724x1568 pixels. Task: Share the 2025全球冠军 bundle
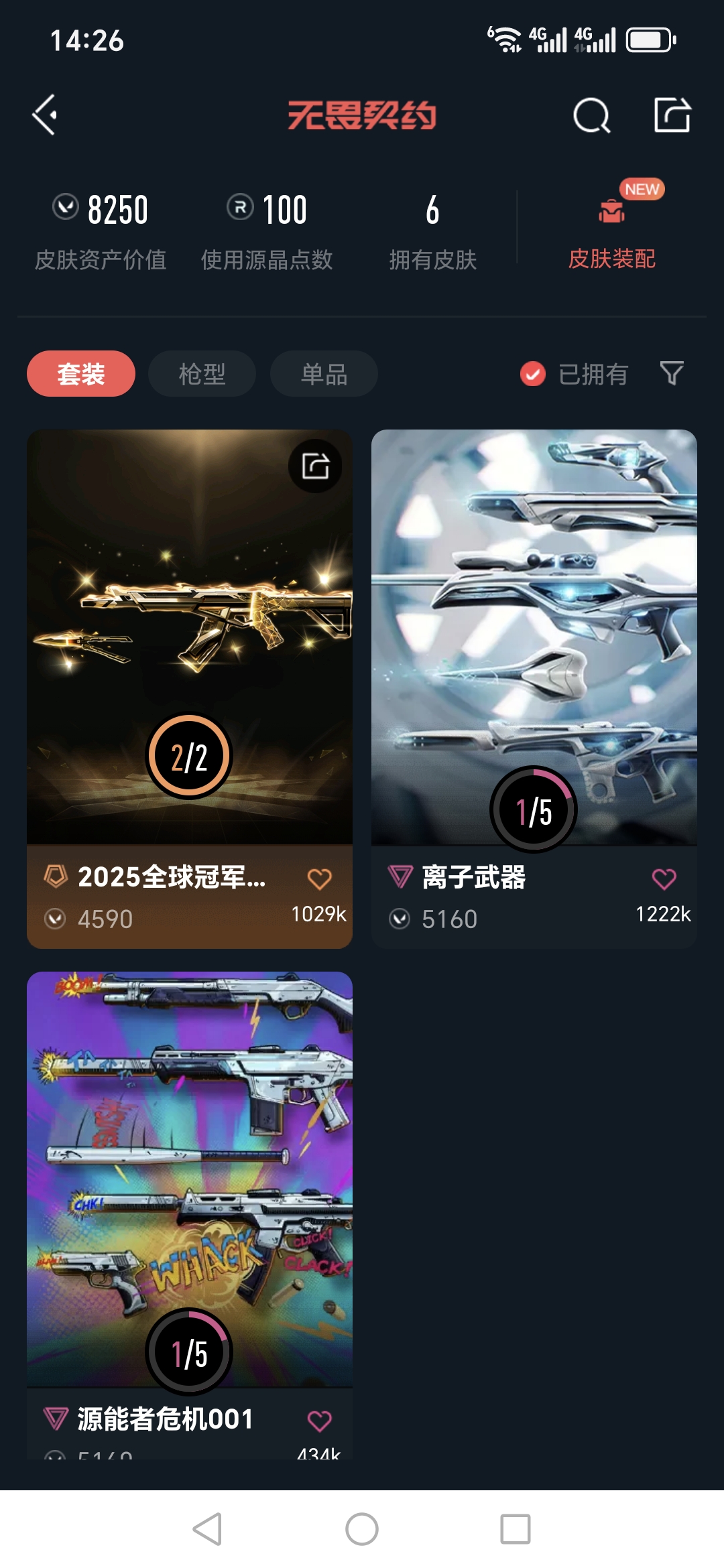tap(315, 466)
